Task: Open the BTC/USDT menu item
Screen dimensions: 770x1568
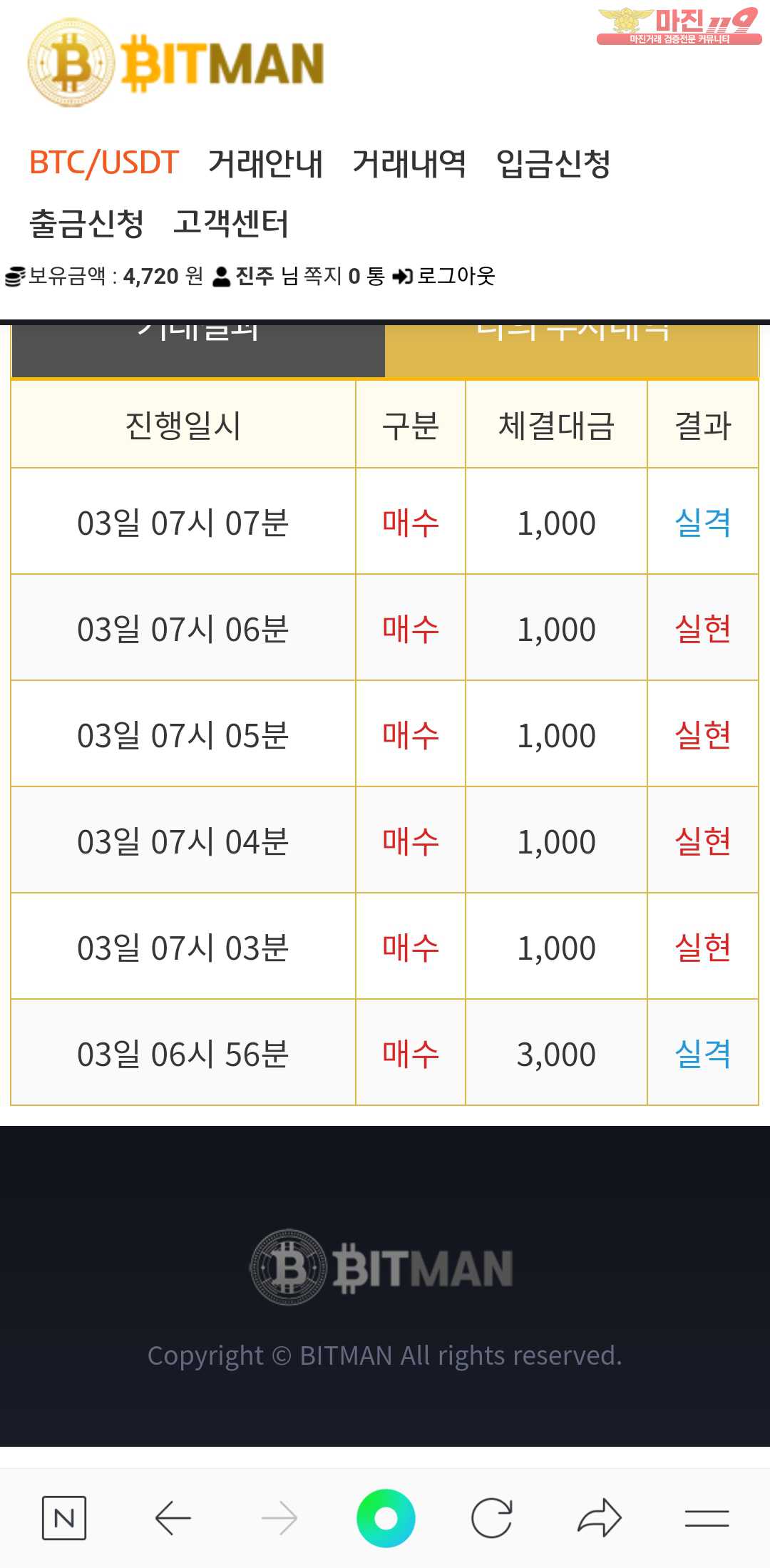Action: click(x=103, y=163)
